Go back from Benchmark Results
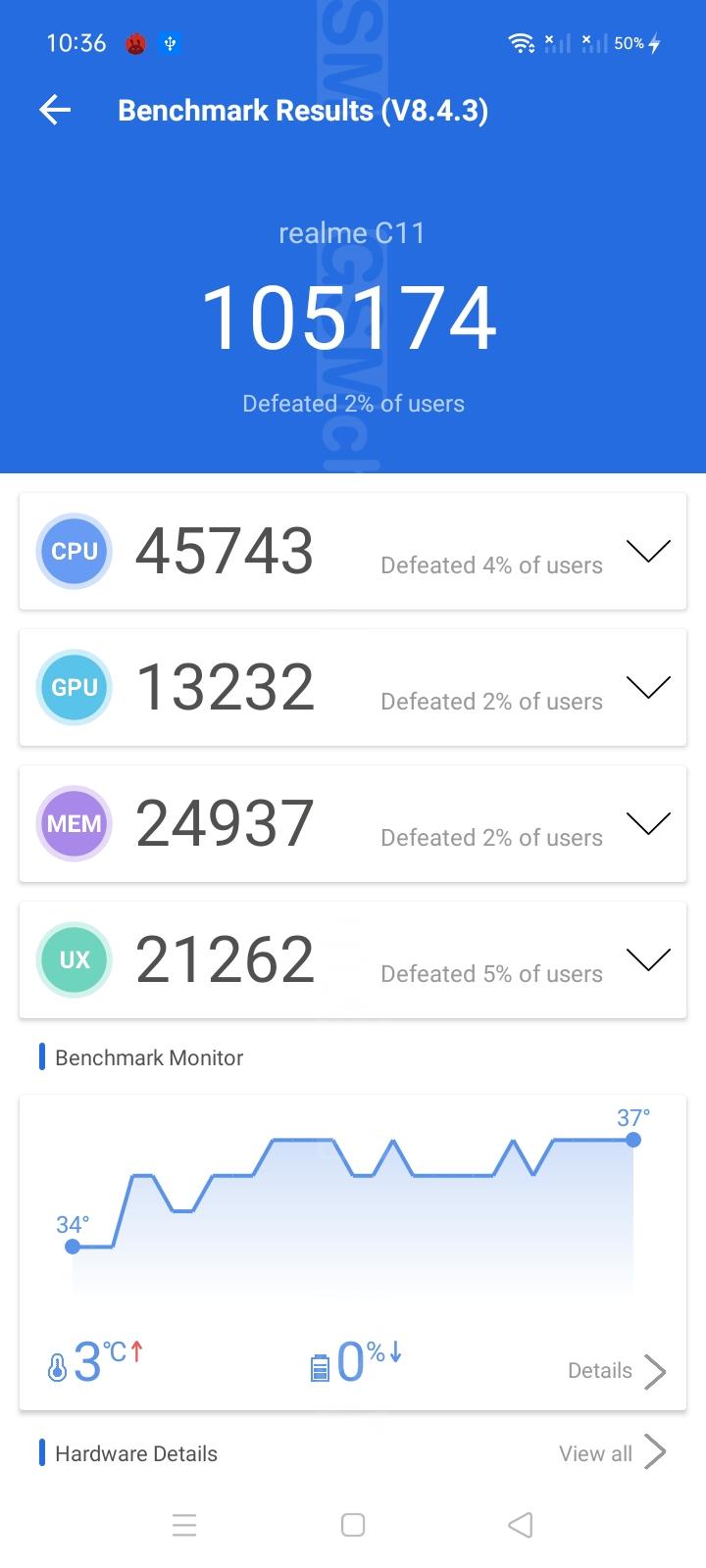Viewport: 706px width, 1568px height. [x=55, y=110]
